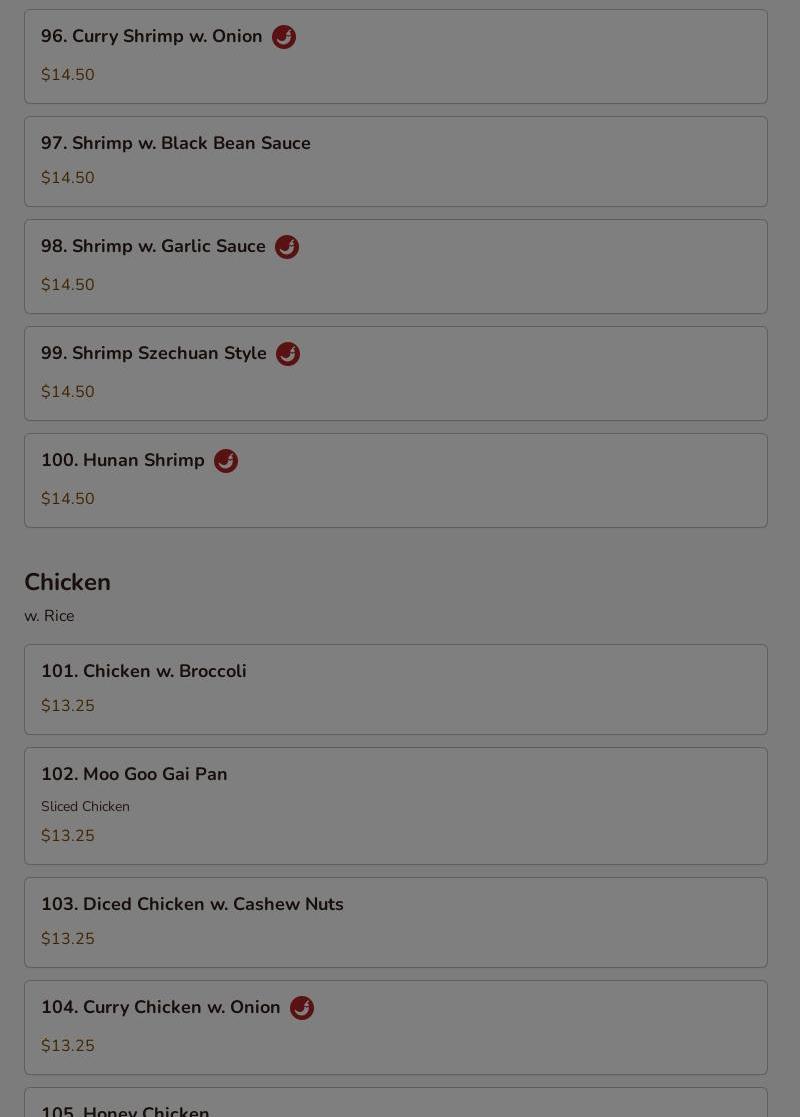Tap the Curry Chicken w. Onion dish
This screenshot has width=800, height=1117.
pyautogui.click(x=395, y=1027)
